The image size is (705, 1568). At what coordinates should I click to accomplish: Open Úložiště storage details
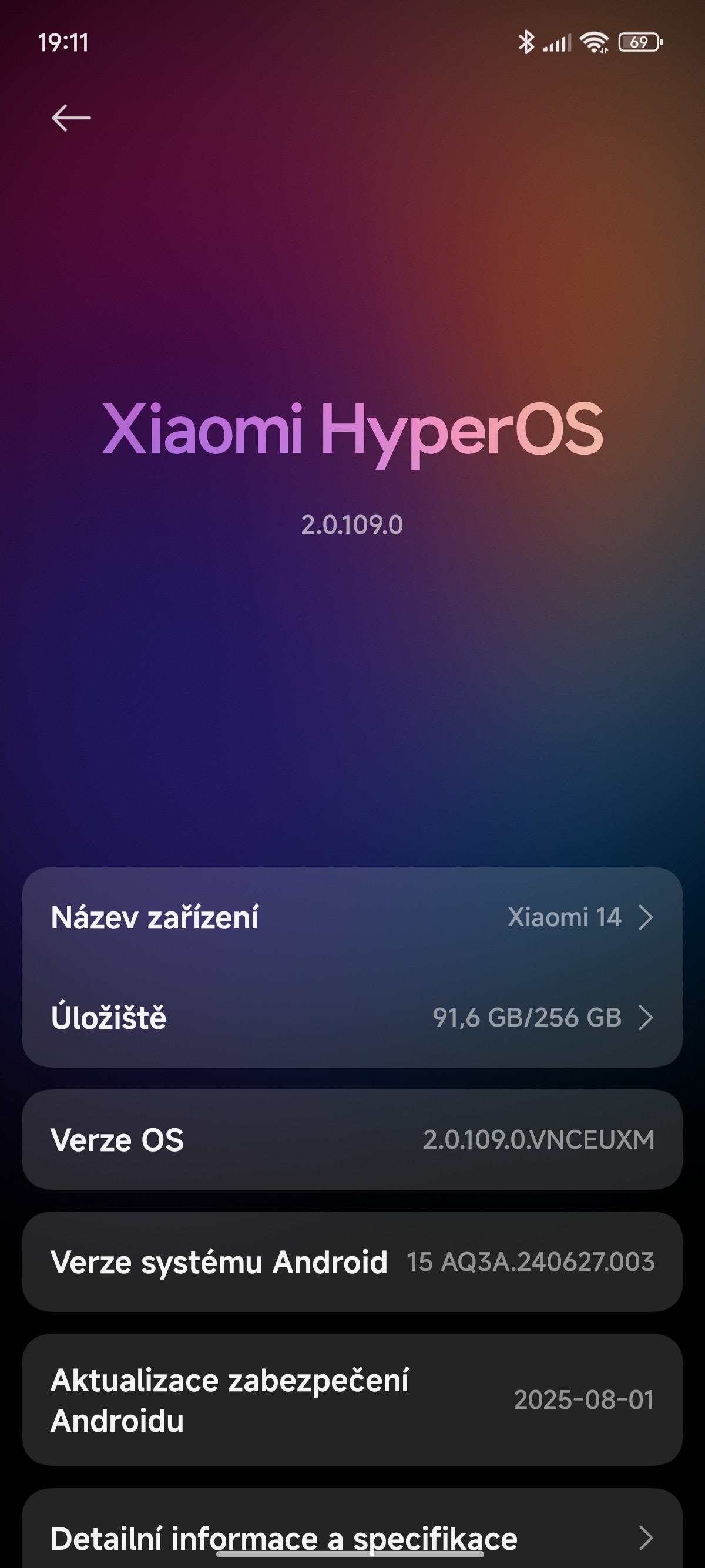352,1017
